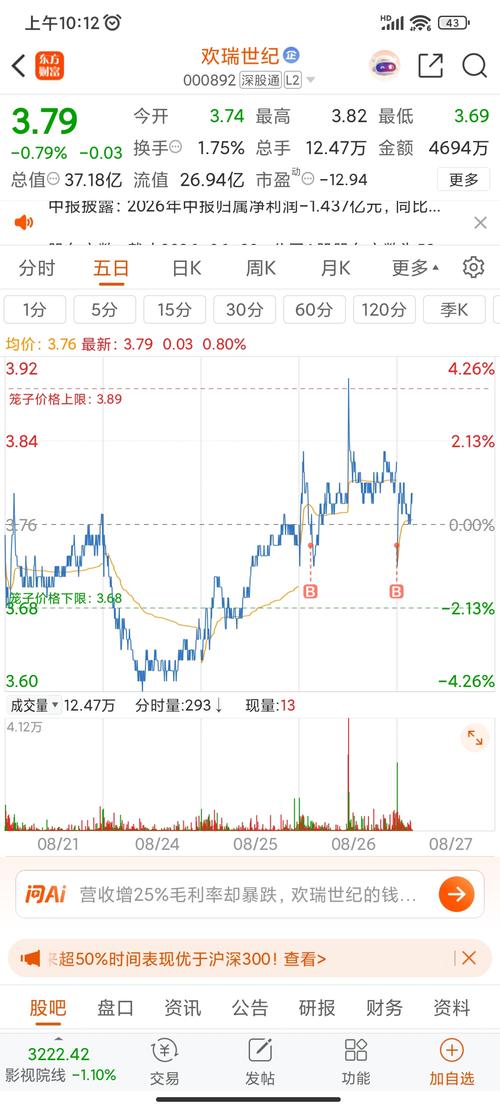The height and width of the screenshot is (1111, 500).
Task: Add the stock via 加自选
Action: 452,1063
